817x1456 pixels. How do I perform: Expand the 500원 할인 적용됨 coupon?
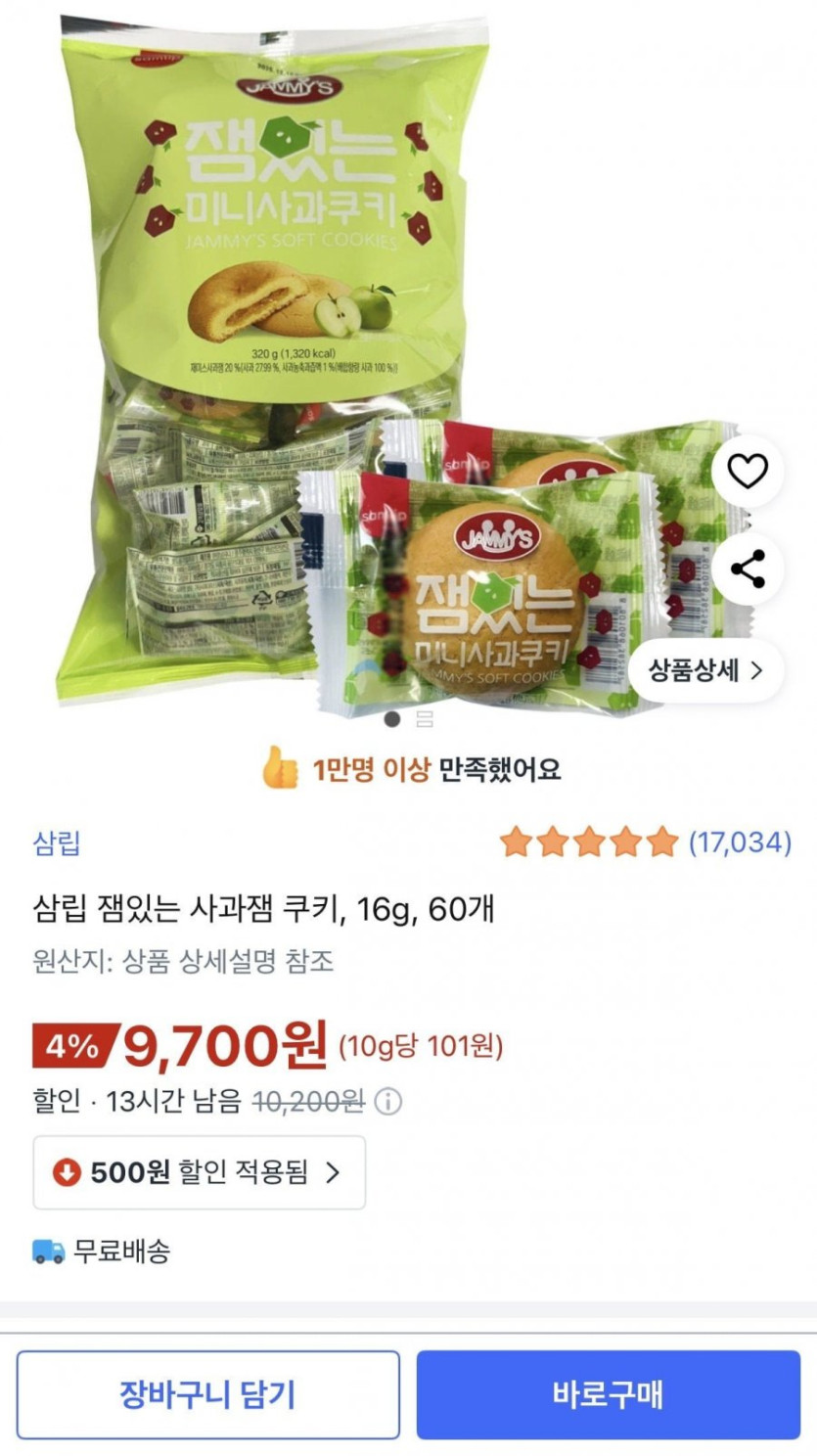(x=200, y=1172)
